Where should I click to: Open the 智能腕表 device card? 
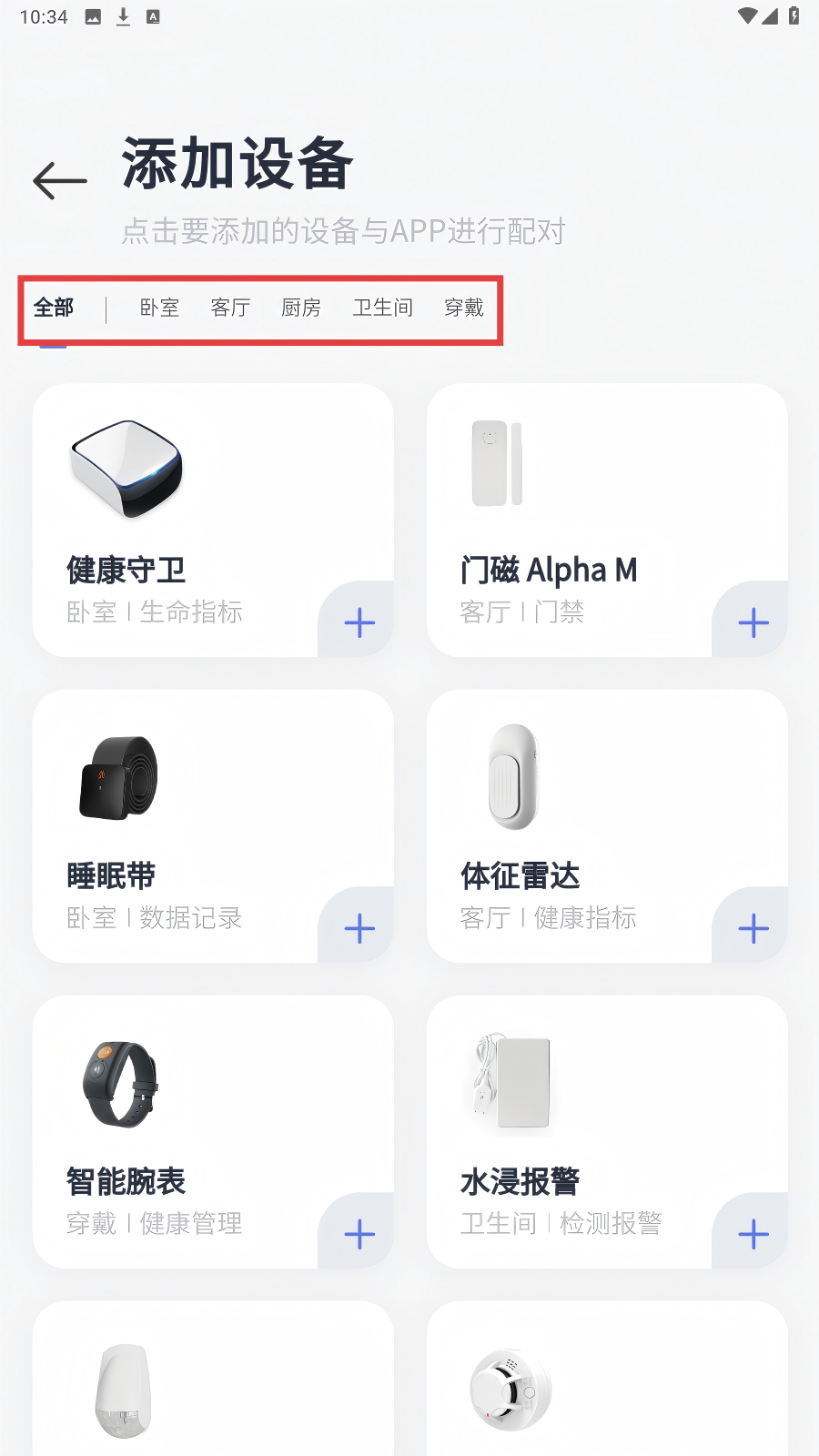point(182,1128)
